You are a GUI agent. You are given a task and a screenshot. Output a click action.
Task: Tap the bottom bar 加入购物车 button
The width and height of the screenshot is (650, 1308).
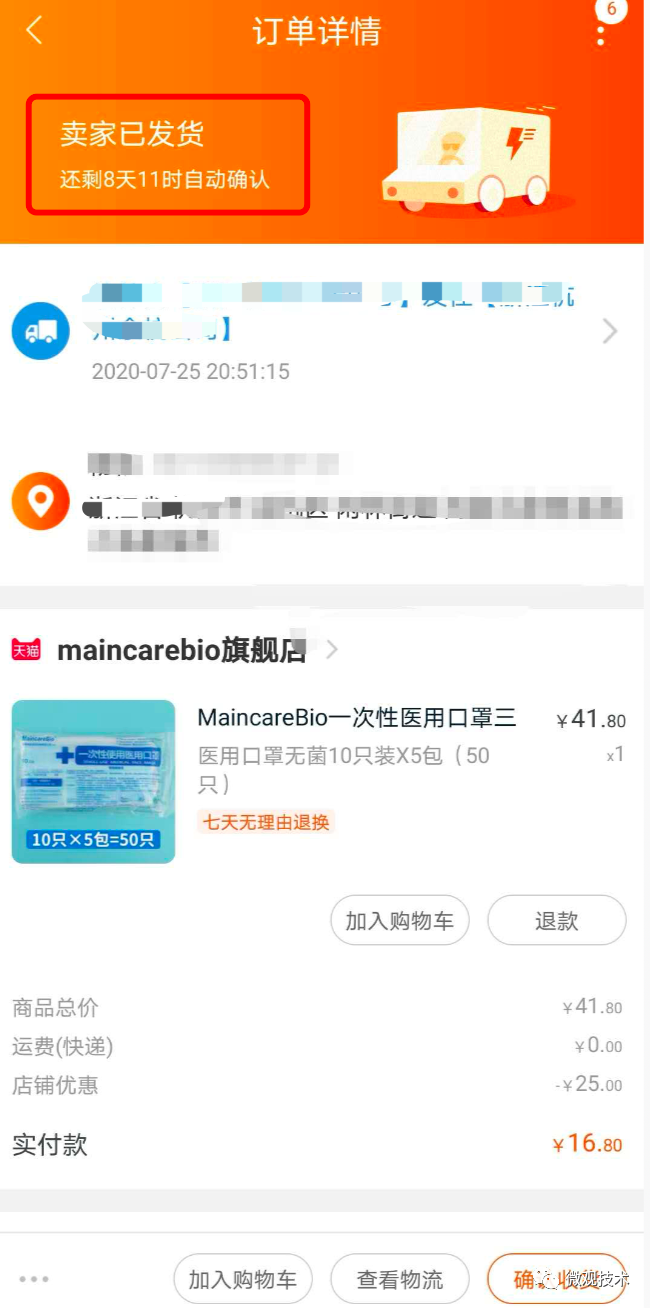point(243,1279)
